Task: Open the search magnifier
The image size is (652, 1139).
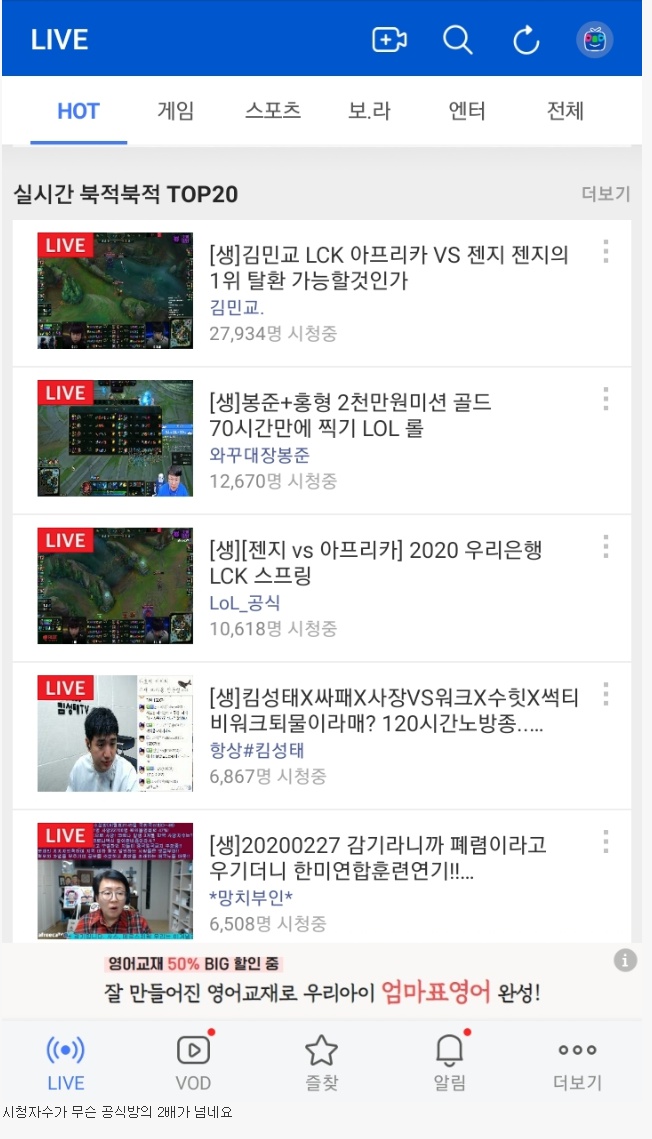Action: coord(457,39)
